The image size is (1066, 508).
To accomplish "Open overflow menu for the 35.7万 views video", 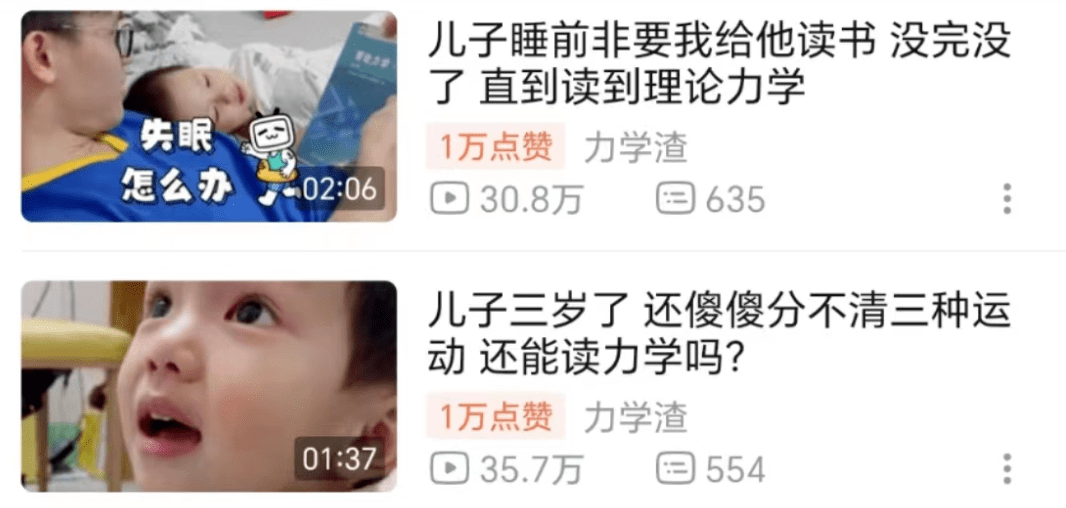I will tap(1006, 468).
